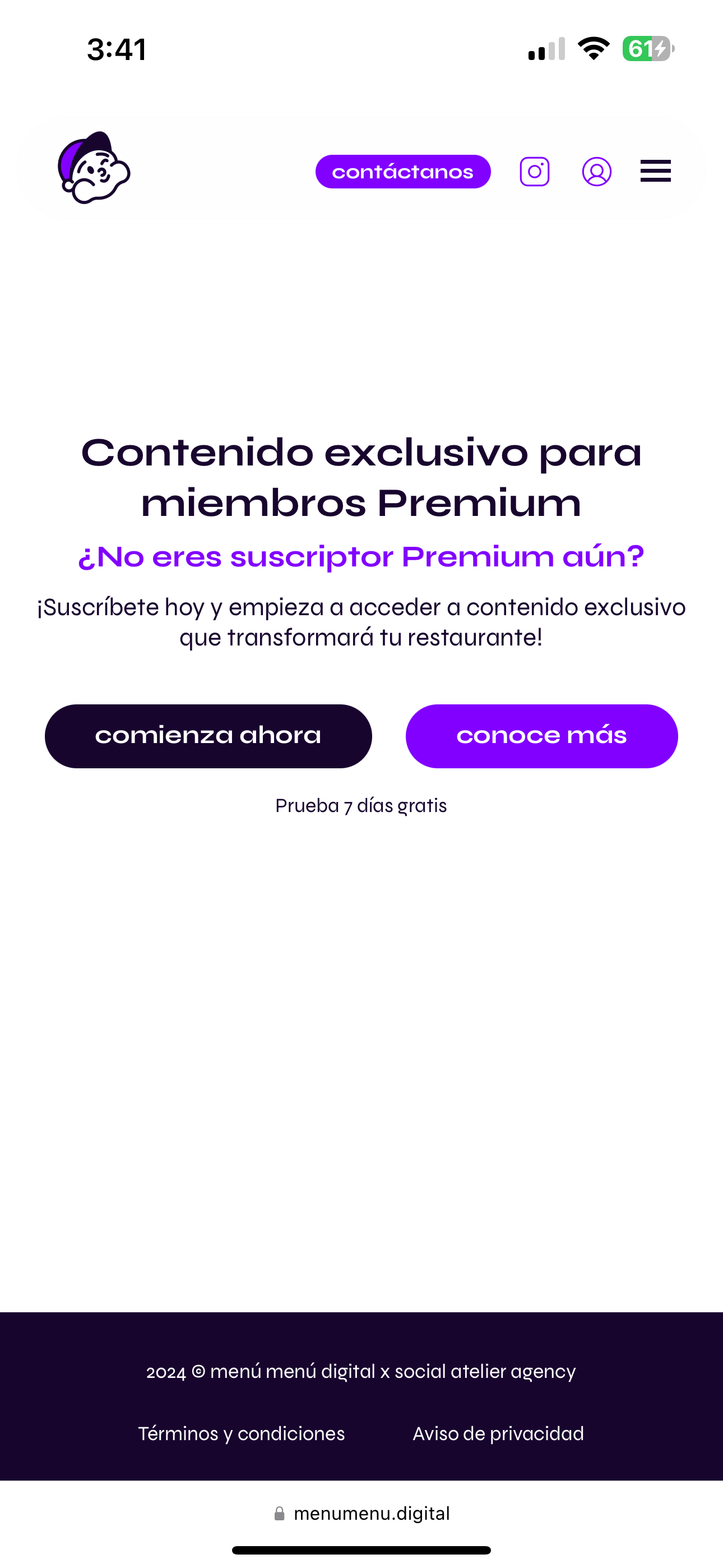723x1568 pixels.
Task: Tap the contáctanos button
Action: point(403,172)
